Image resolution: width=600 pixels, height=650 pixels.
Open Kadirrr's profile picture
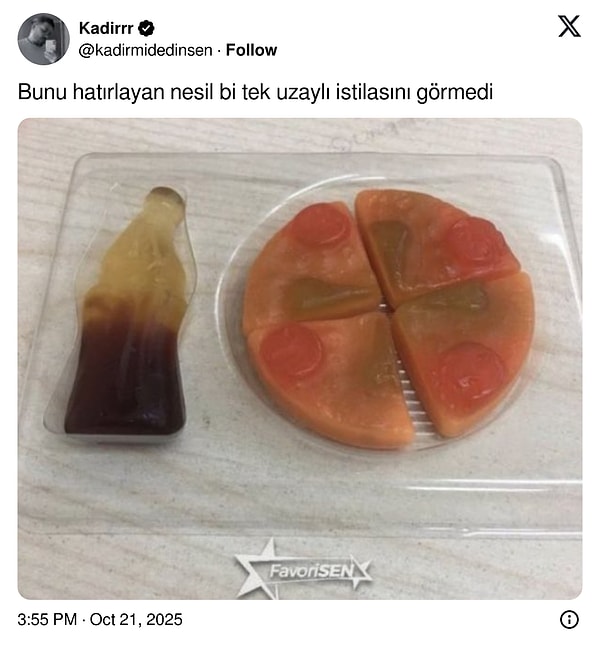pyautogui.click(x=43, y=39)
